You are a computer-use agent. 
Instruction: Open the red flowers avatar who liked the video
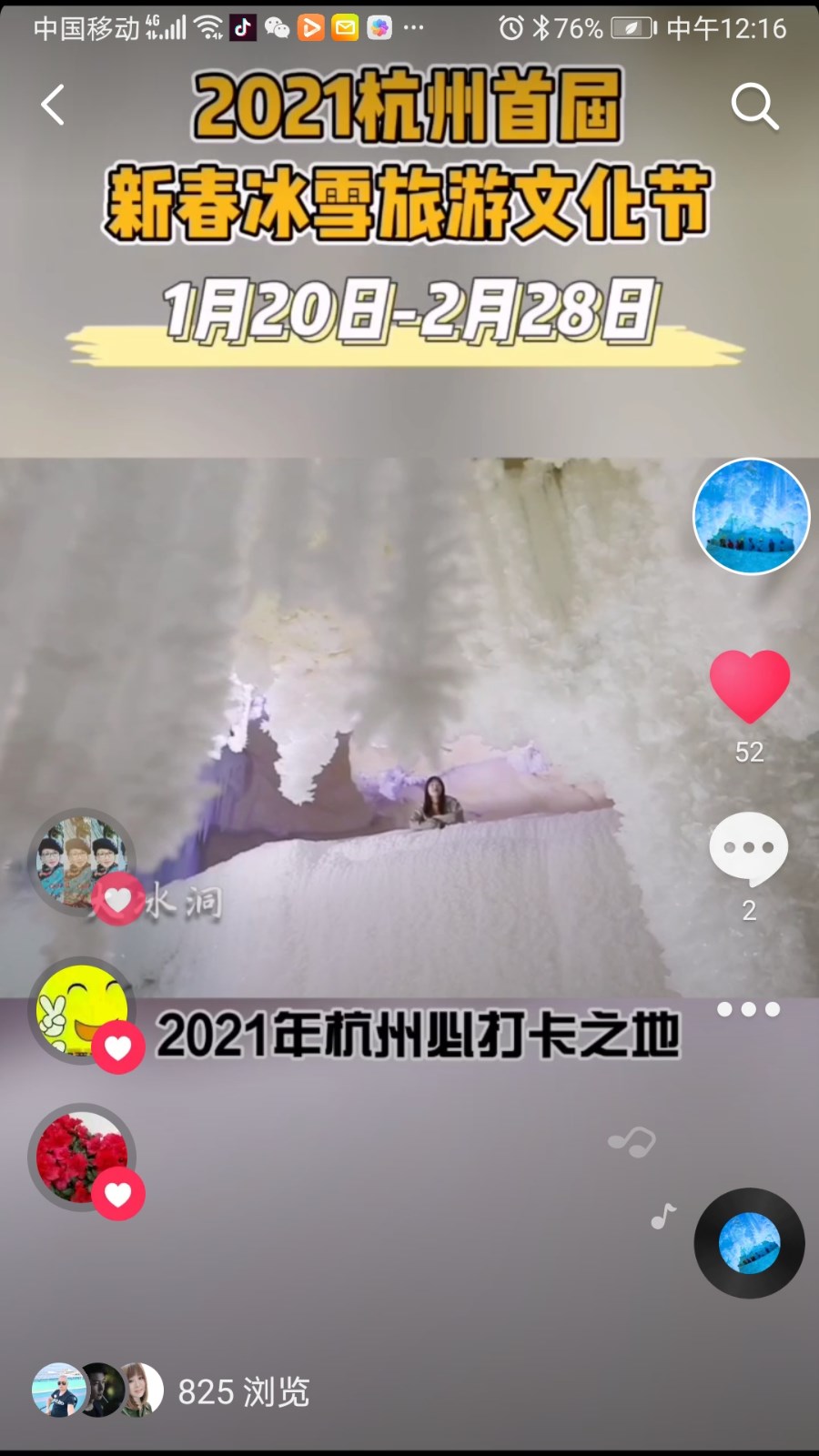coord(81,1157)
